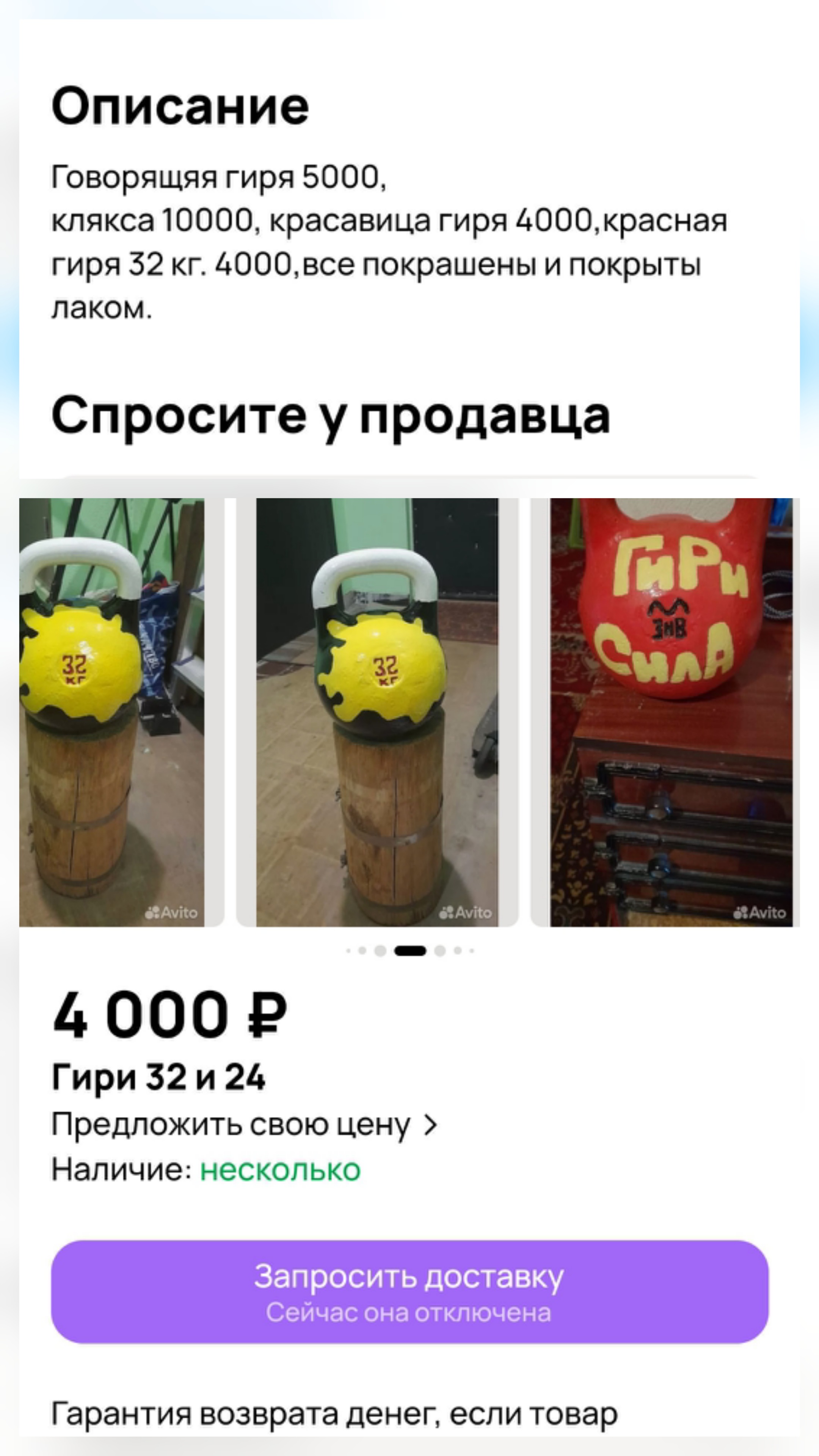Screen dimensions: 819x1456
Task: Tap the purple Запросить доставку button
Action: click(409, 1291)
